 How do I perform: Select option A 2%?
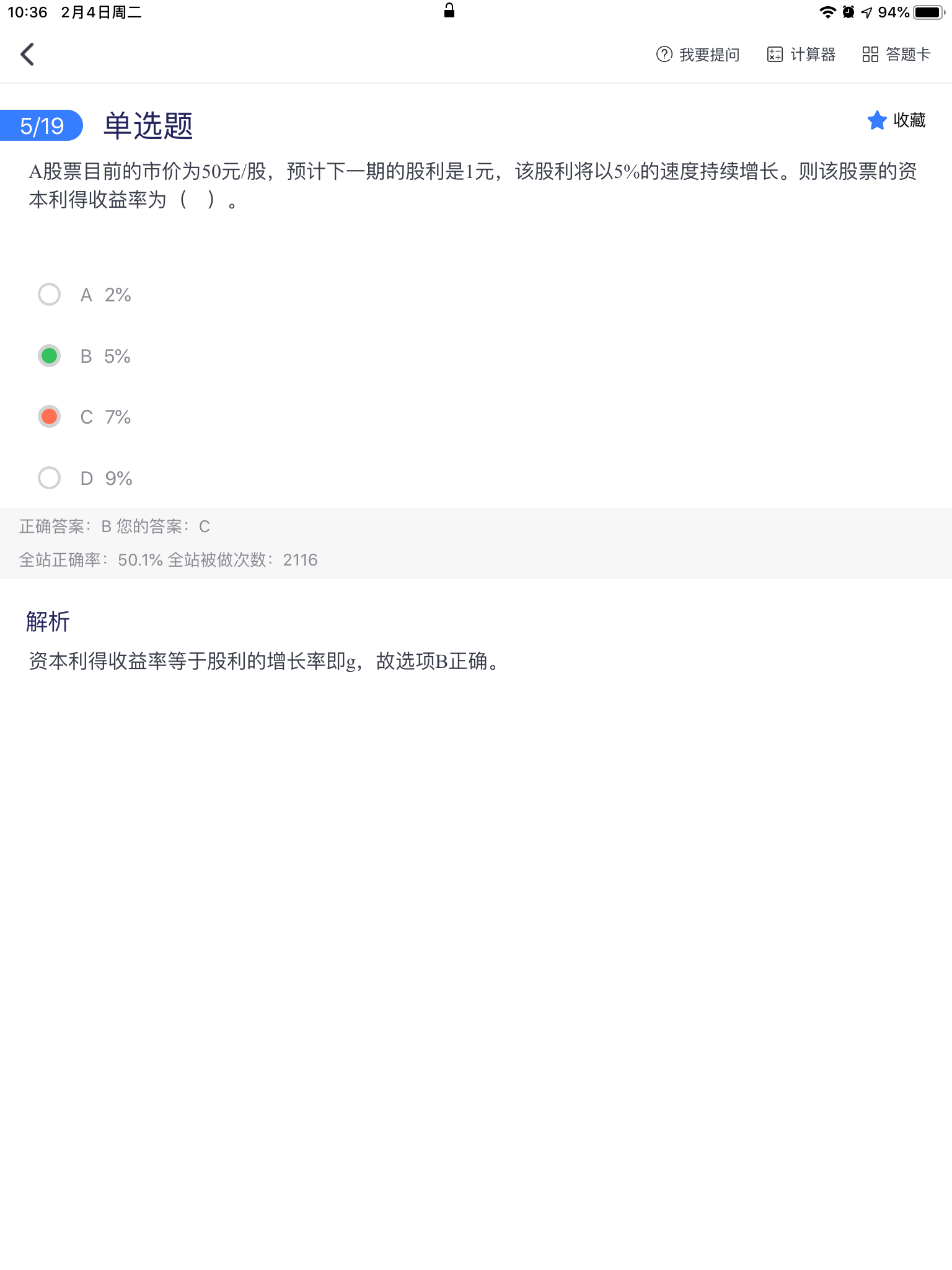point(50,295)
